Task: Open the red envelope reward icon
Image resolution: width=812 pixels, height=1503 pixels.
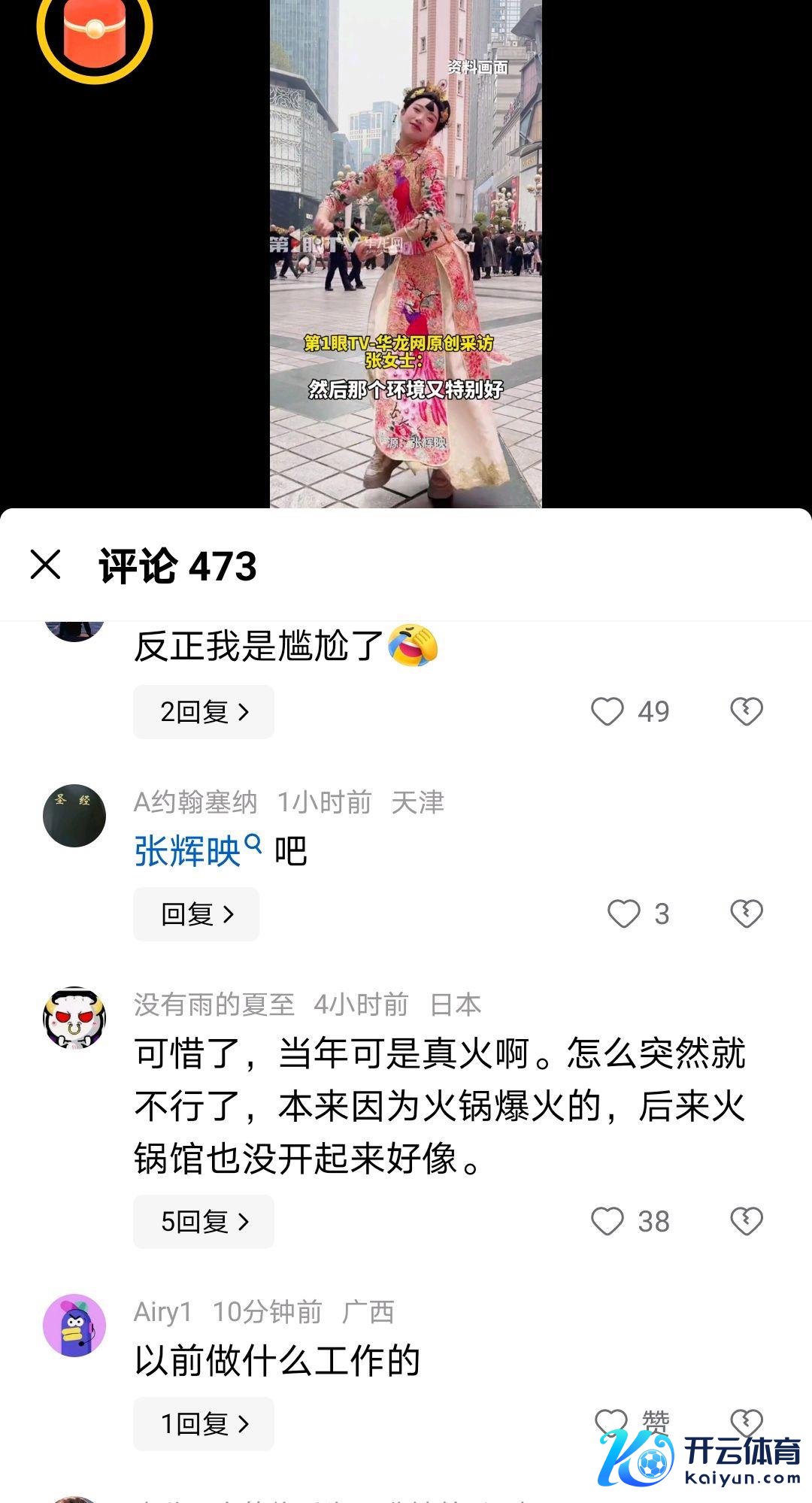Action: pos(95,32)
